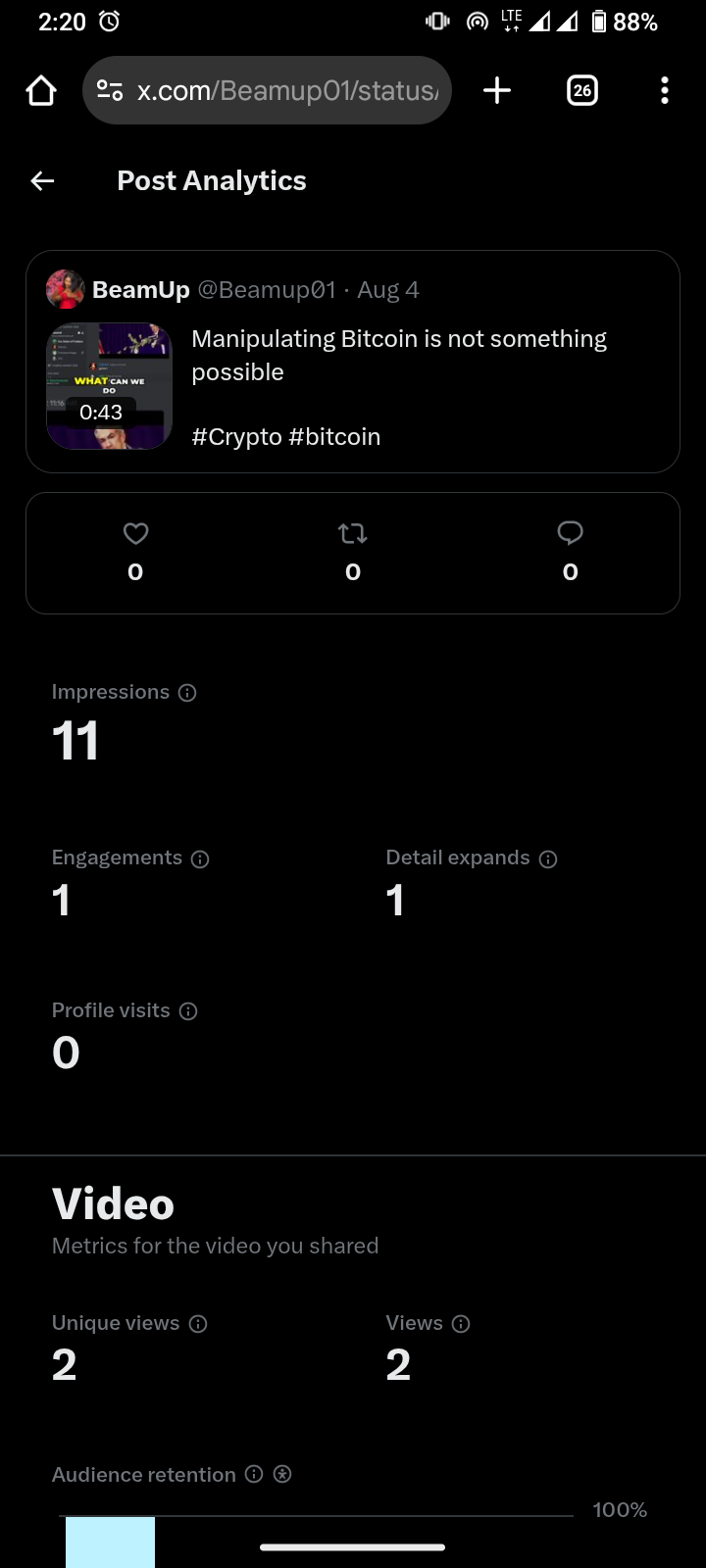The image size is (706, 1568).
Task: Show info about Detail expands
Action: (548, 859)
